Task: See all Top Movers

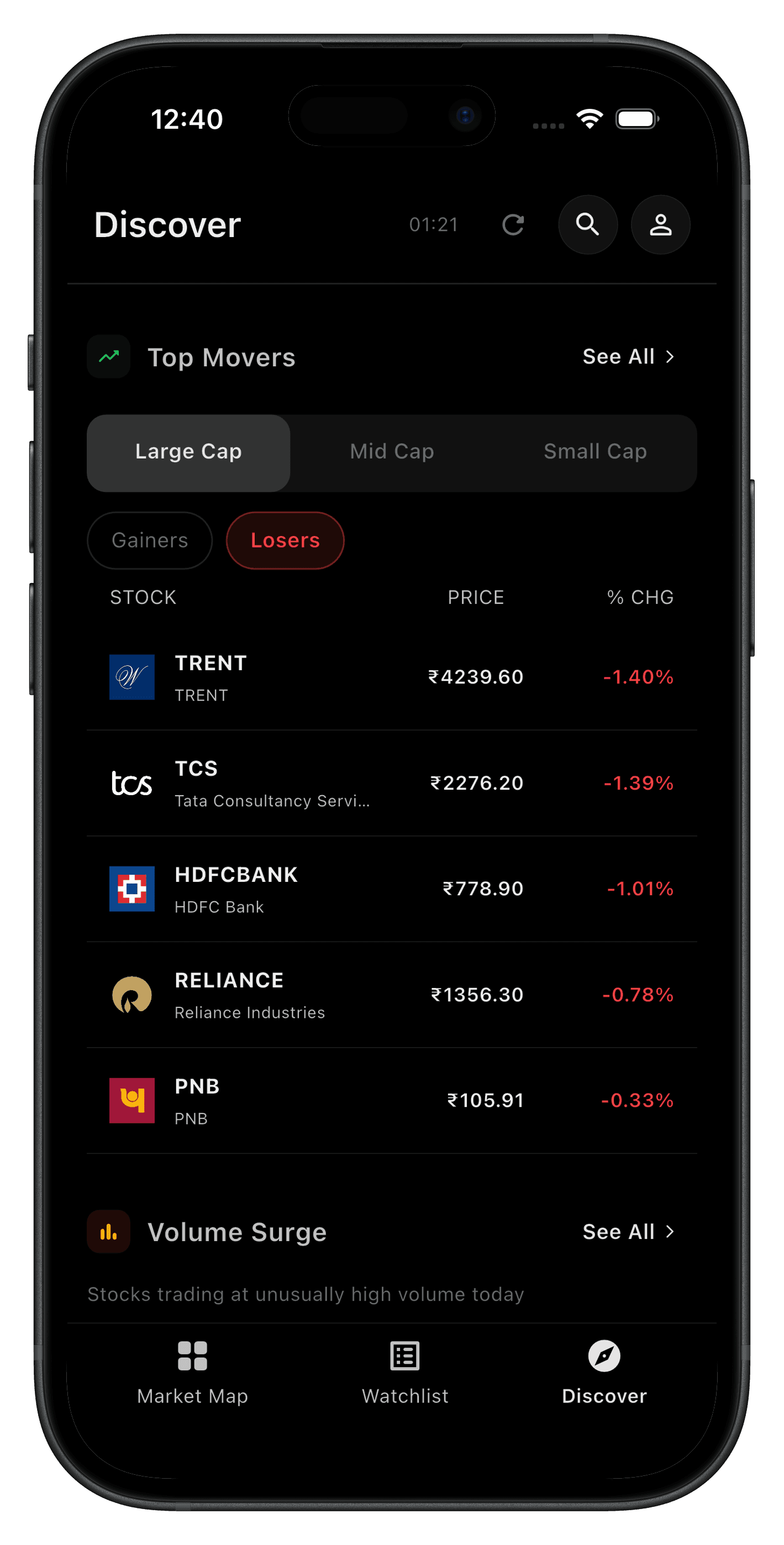Action: point(629,357)
